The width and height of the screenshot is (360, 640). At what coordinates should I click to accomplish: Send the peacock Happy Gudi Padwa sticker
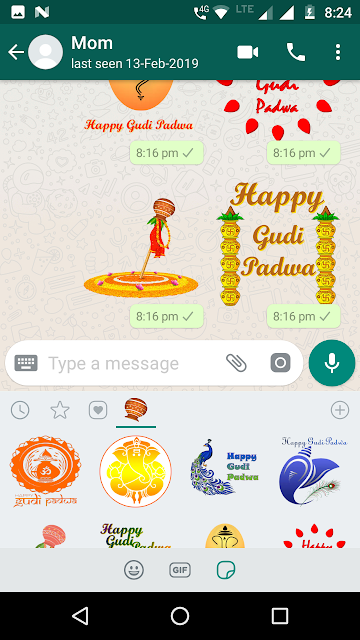coord(224,468)
